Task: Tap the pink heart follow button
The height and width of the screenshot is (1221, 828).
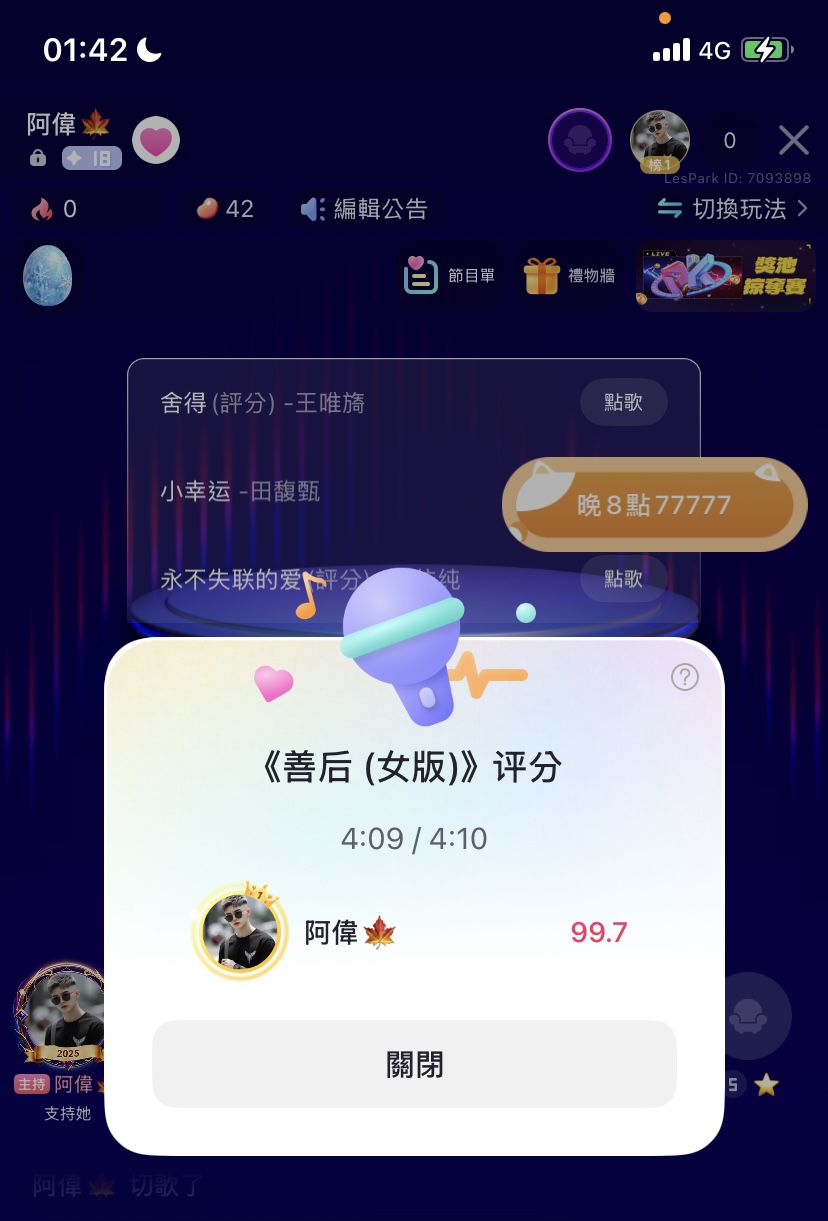Action: (156, 141)
